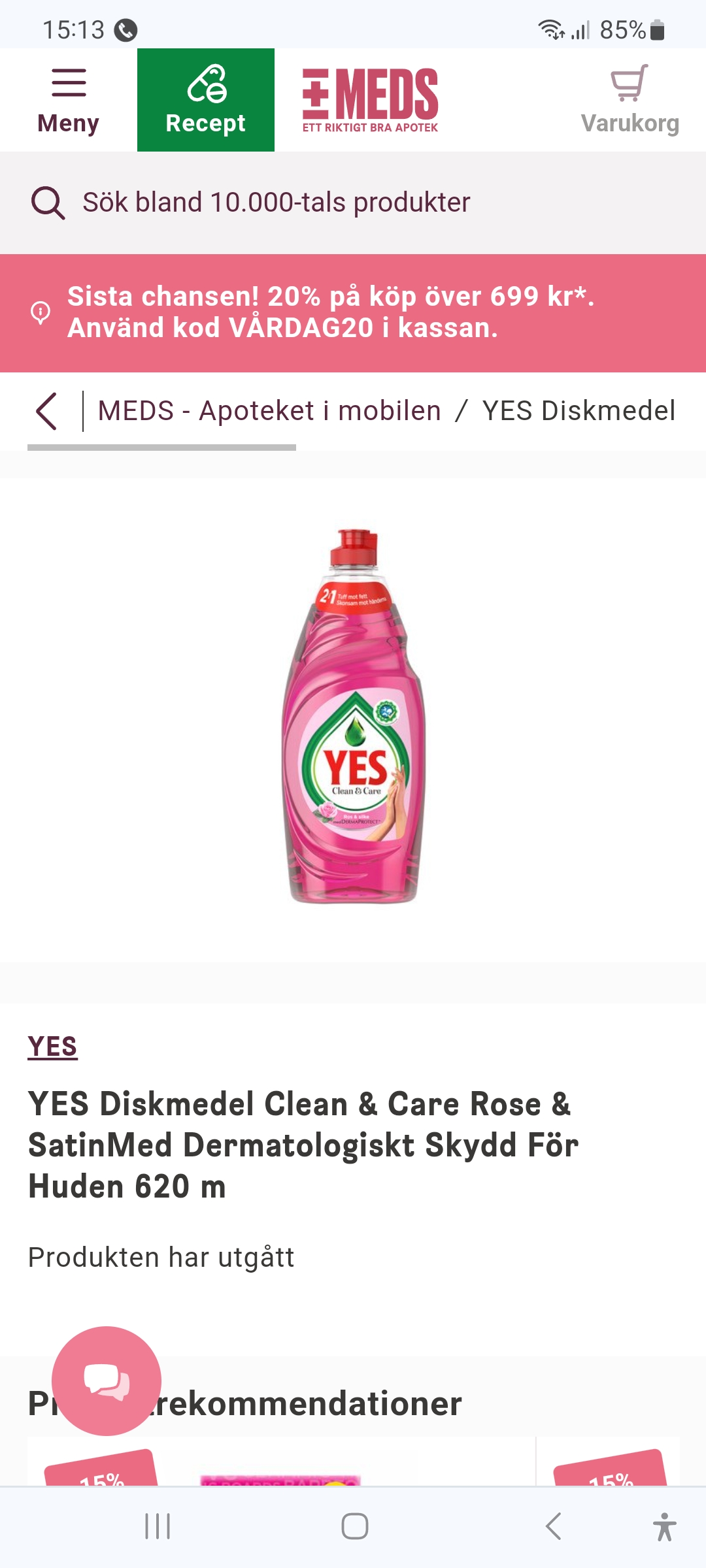Open the Varukorg shopping cart
The height and width of the screenshot is (1568, 706).
(630, 100)
